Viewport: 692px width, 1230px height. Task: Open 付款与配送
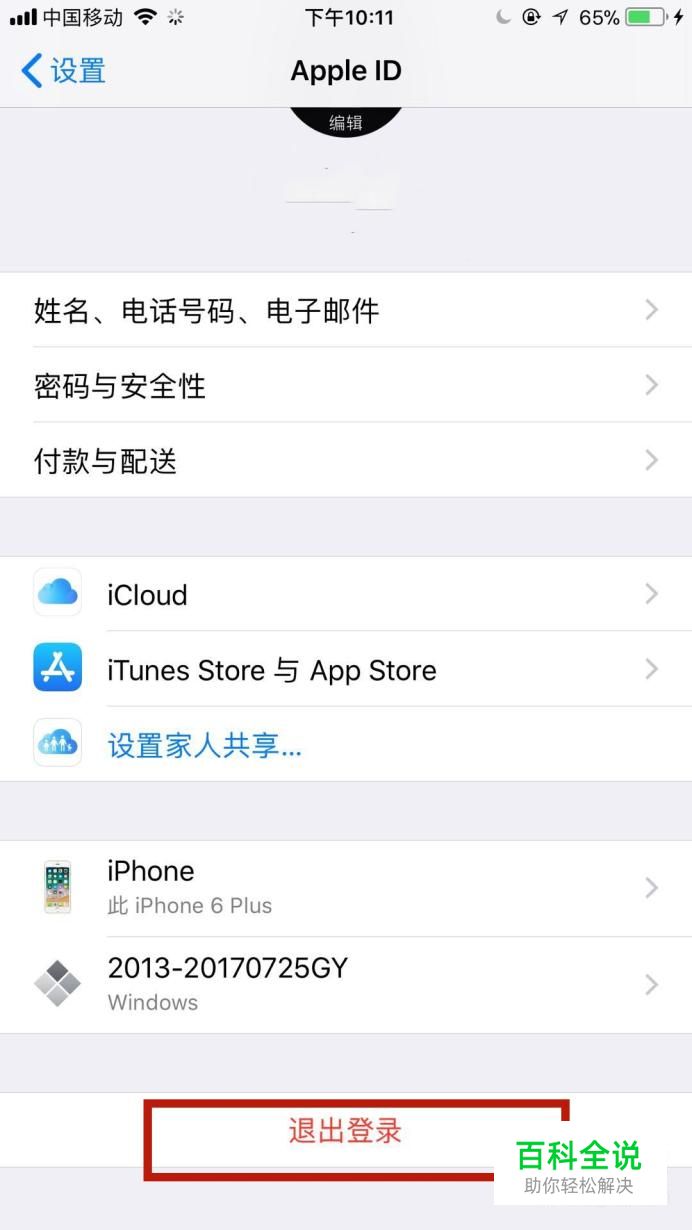pyautogui.click(x=346, y=460)
